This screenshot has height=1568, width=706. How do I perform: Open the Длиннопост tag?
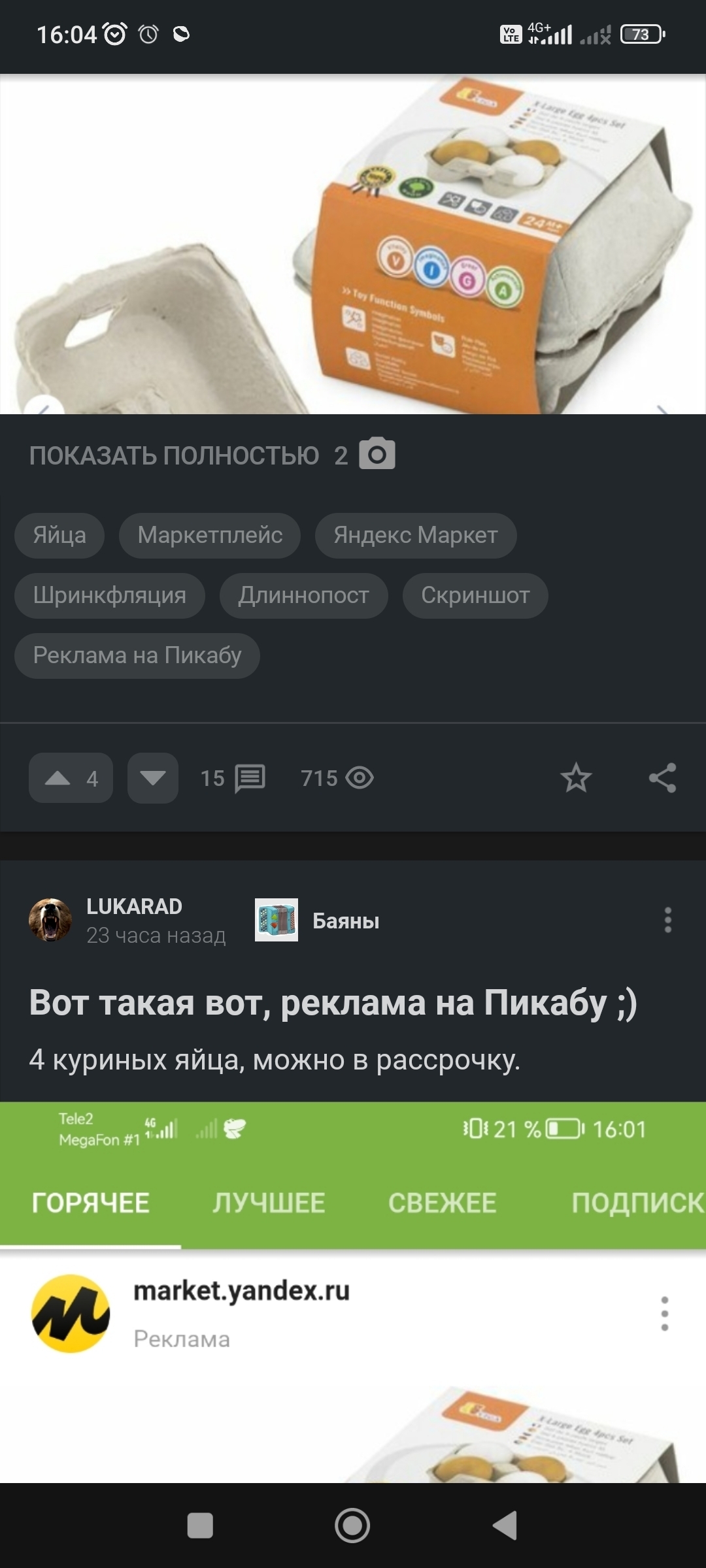pos(303,596)
